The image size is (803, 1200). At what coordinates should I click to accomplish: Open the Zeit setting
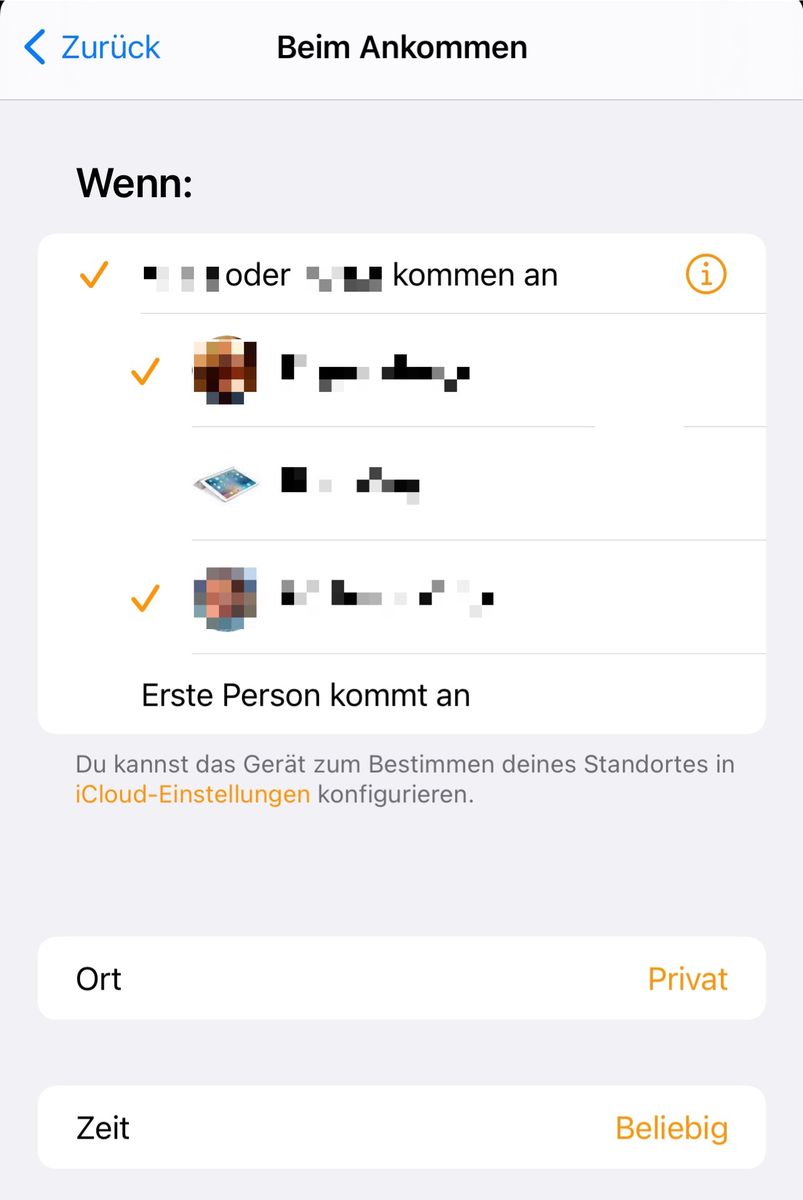401,1128
